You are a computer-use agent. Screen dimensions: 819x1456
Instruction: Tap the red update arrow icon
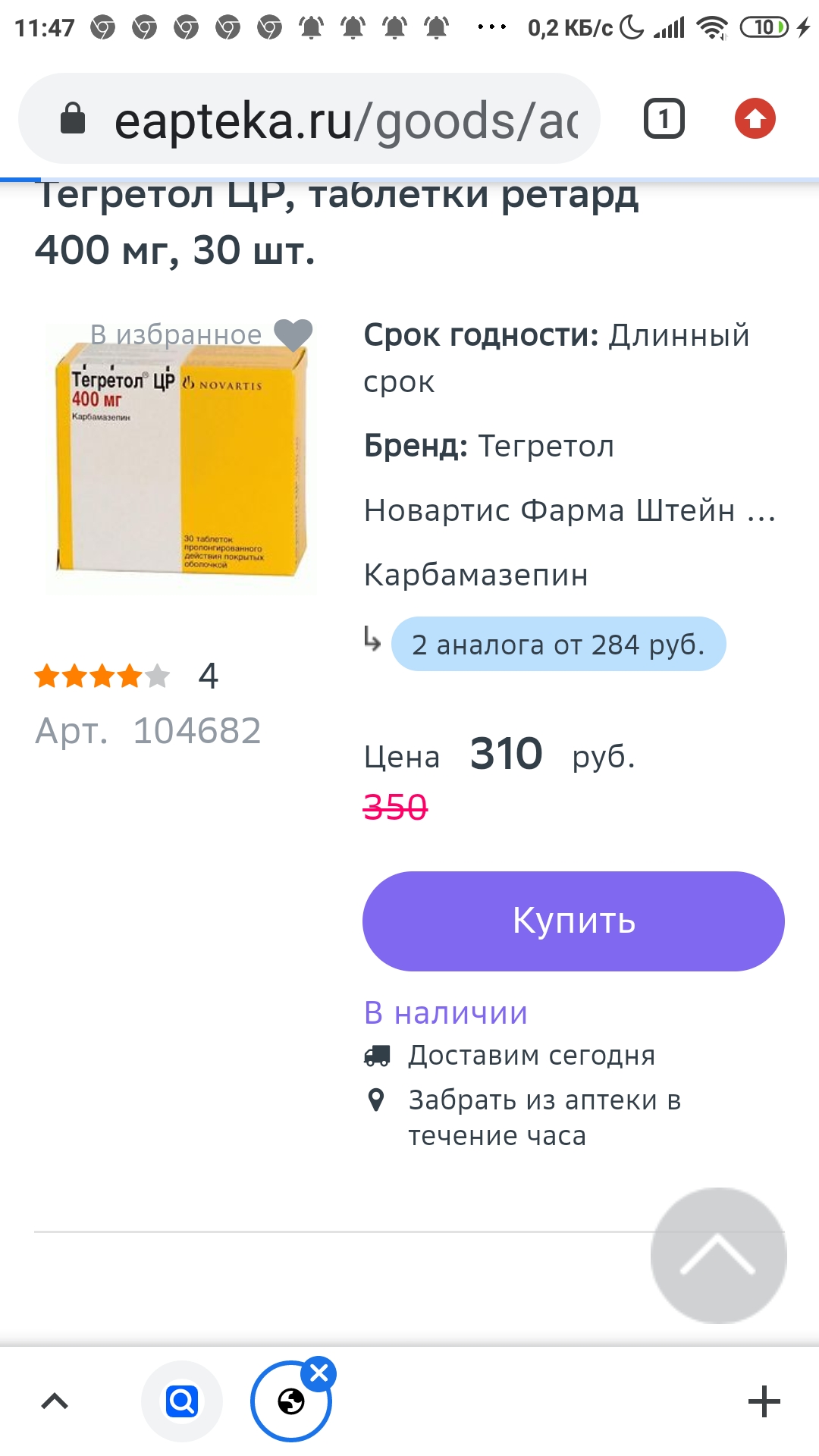coord(755,119)
